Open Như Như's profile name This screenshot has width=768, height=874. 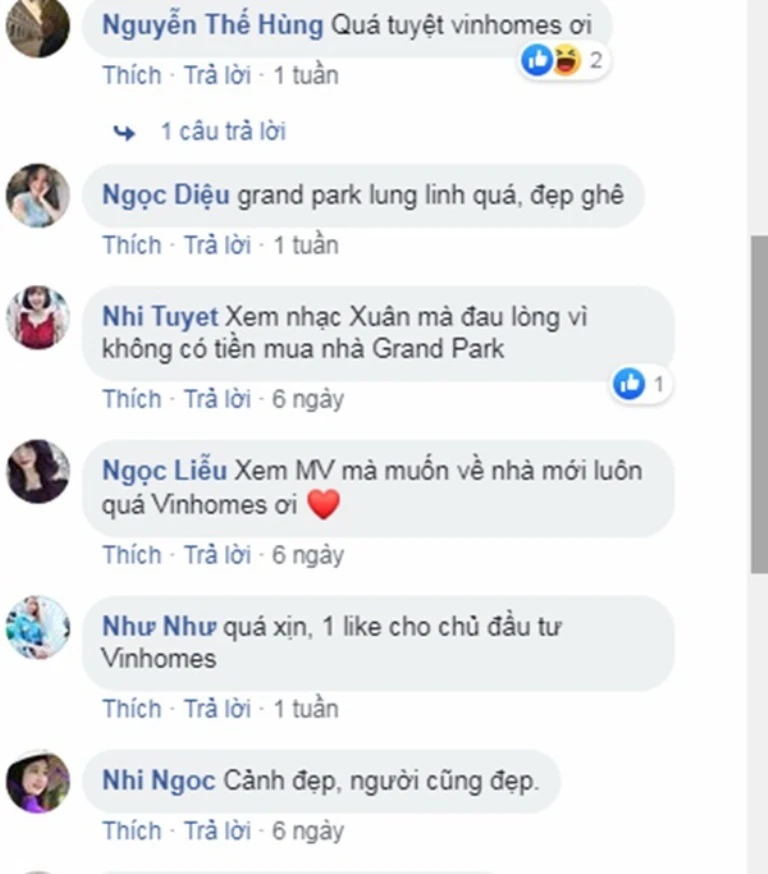158,627
